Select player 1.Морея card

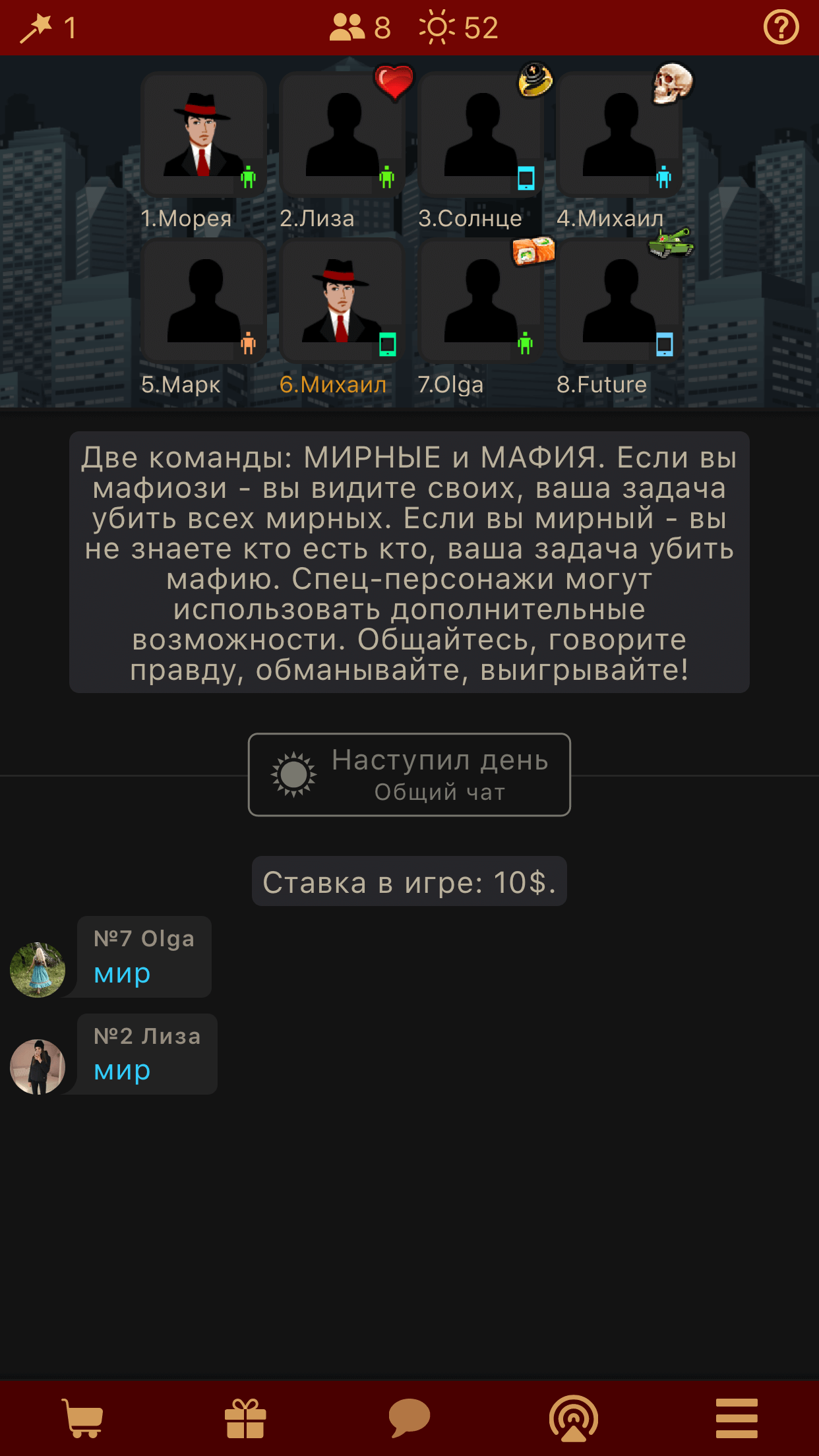(x=203, y=135)
